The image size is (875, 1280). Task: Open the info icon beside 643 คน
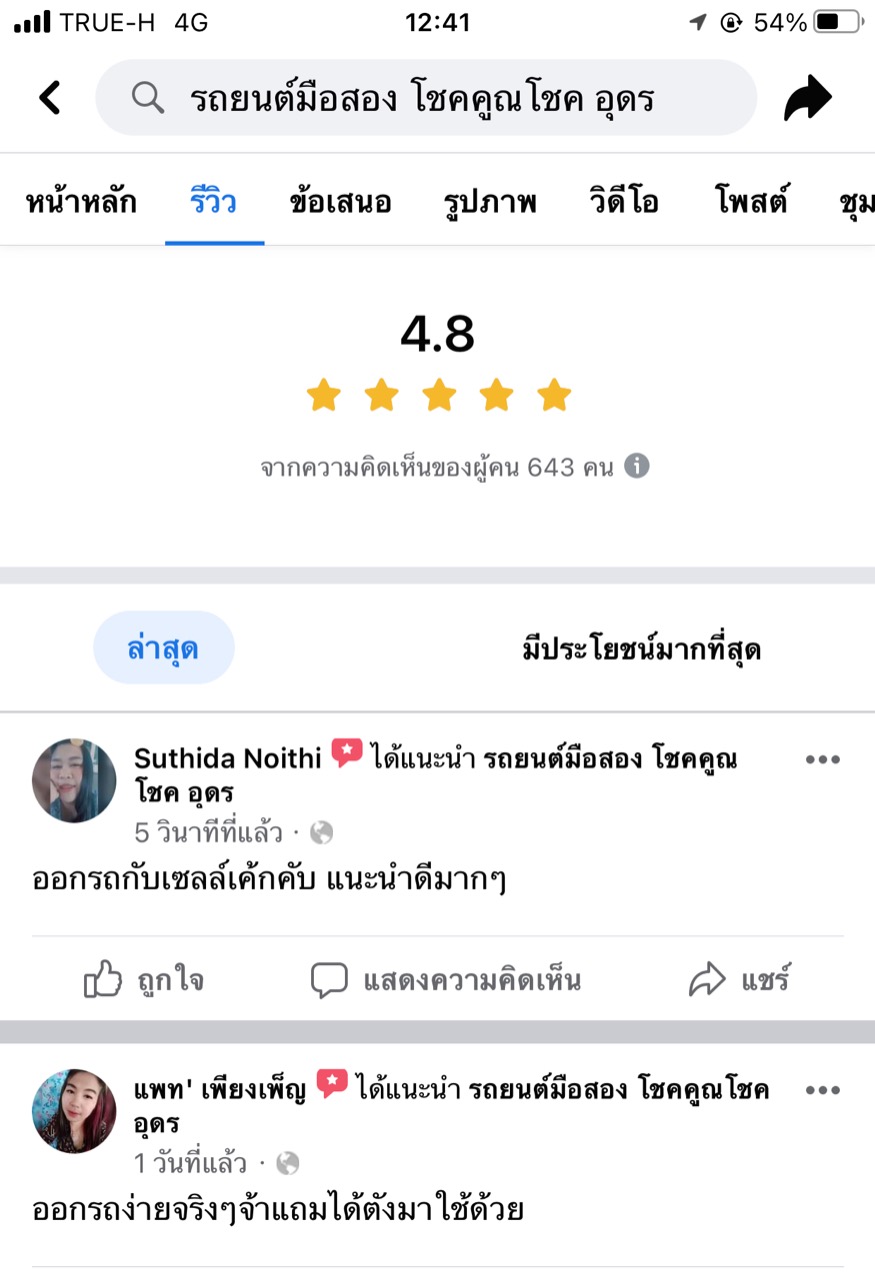click(x=637, y=466)
